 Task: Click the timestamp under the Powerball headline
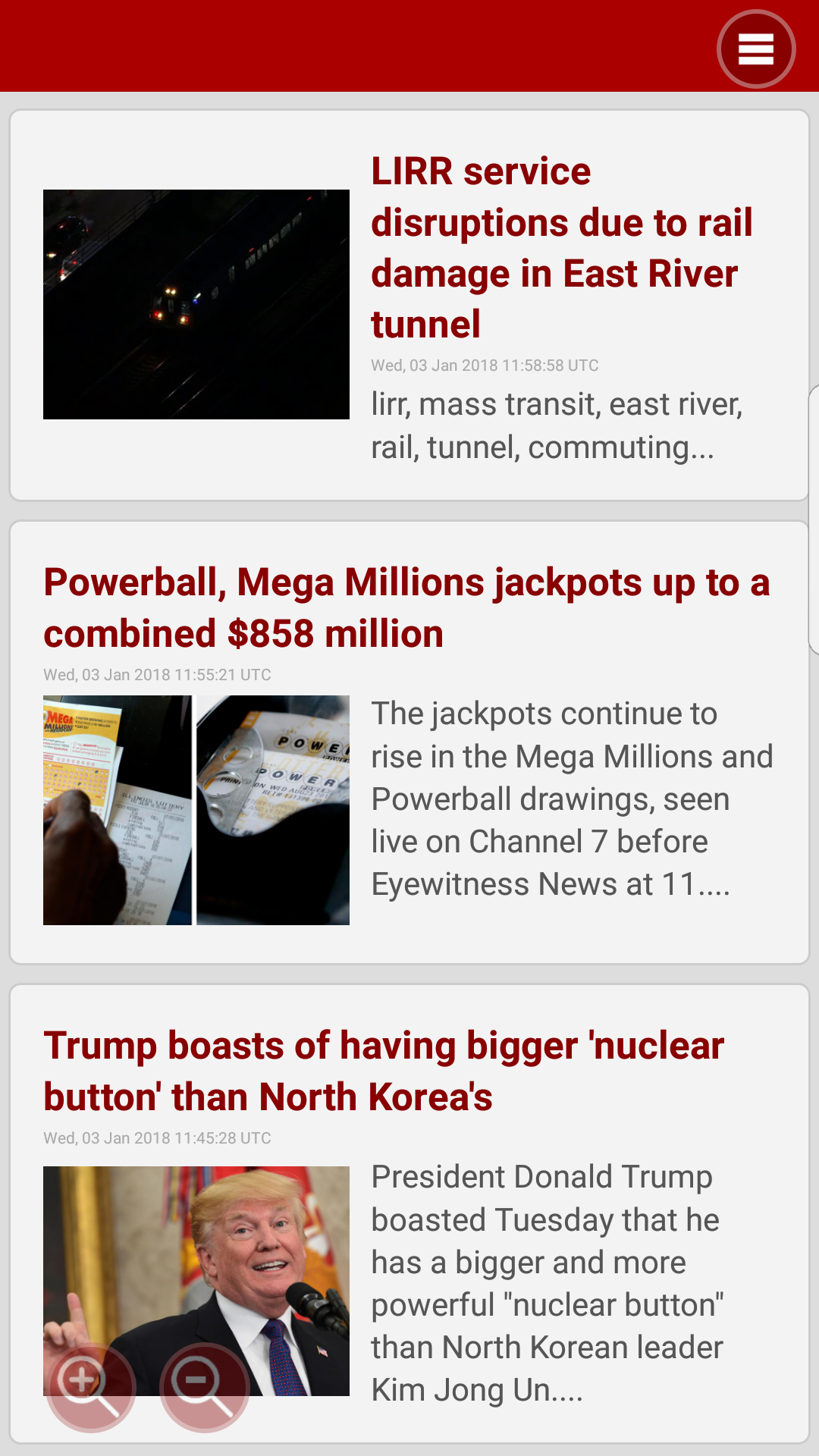(157, 673)
